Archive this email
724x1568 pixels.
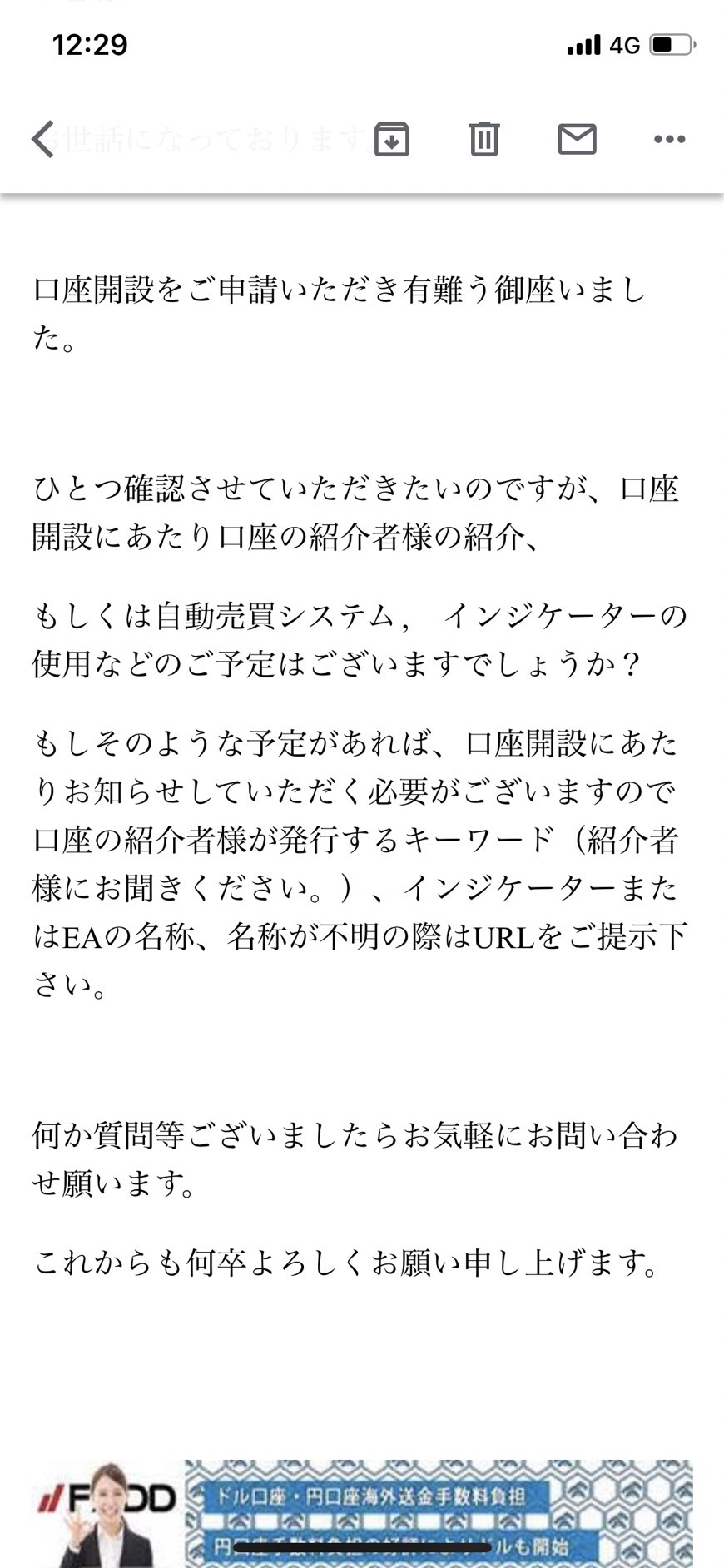pyautogui.click(x=392, y=139)
